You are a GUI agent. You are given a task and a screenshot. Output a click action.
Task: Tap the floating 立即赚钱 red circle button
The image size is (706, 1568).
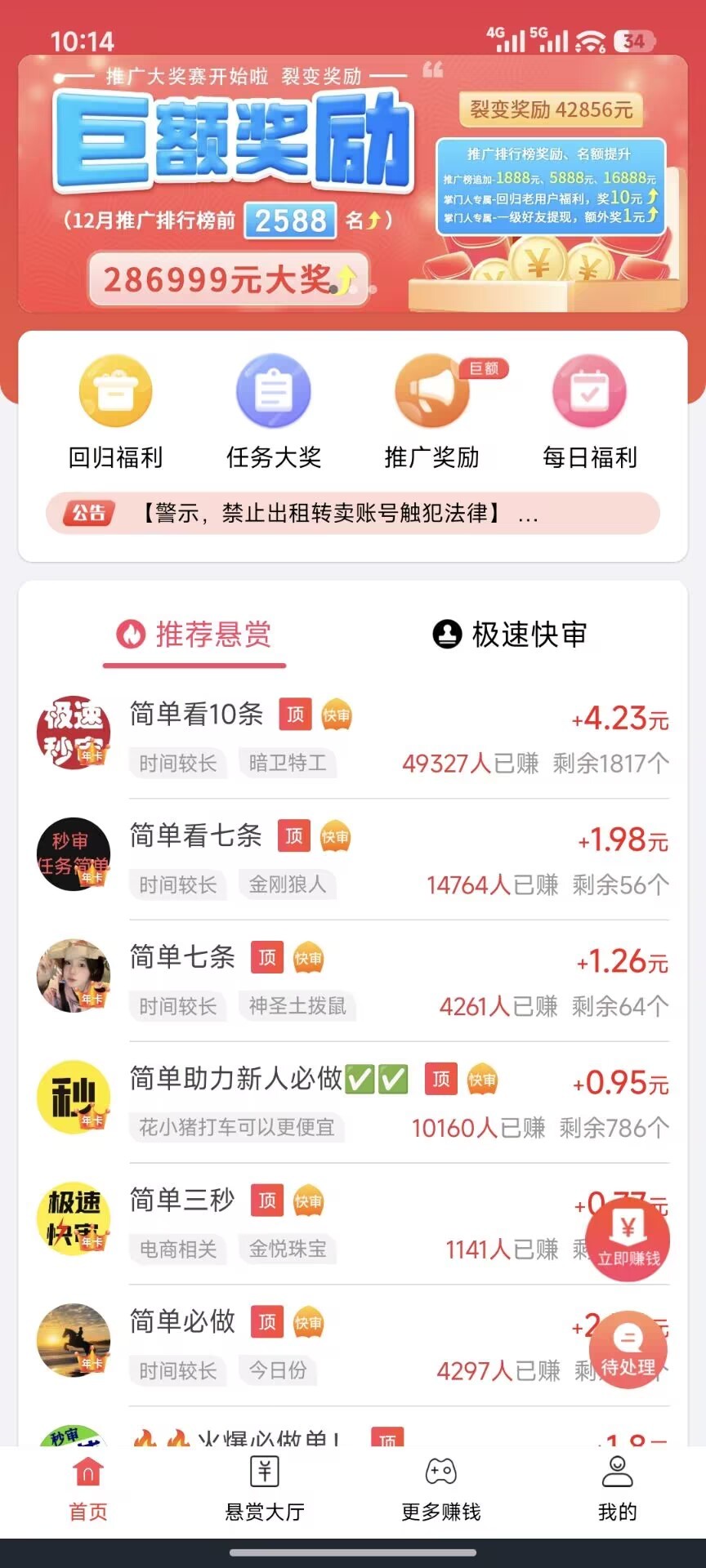tap(628, 1240)
